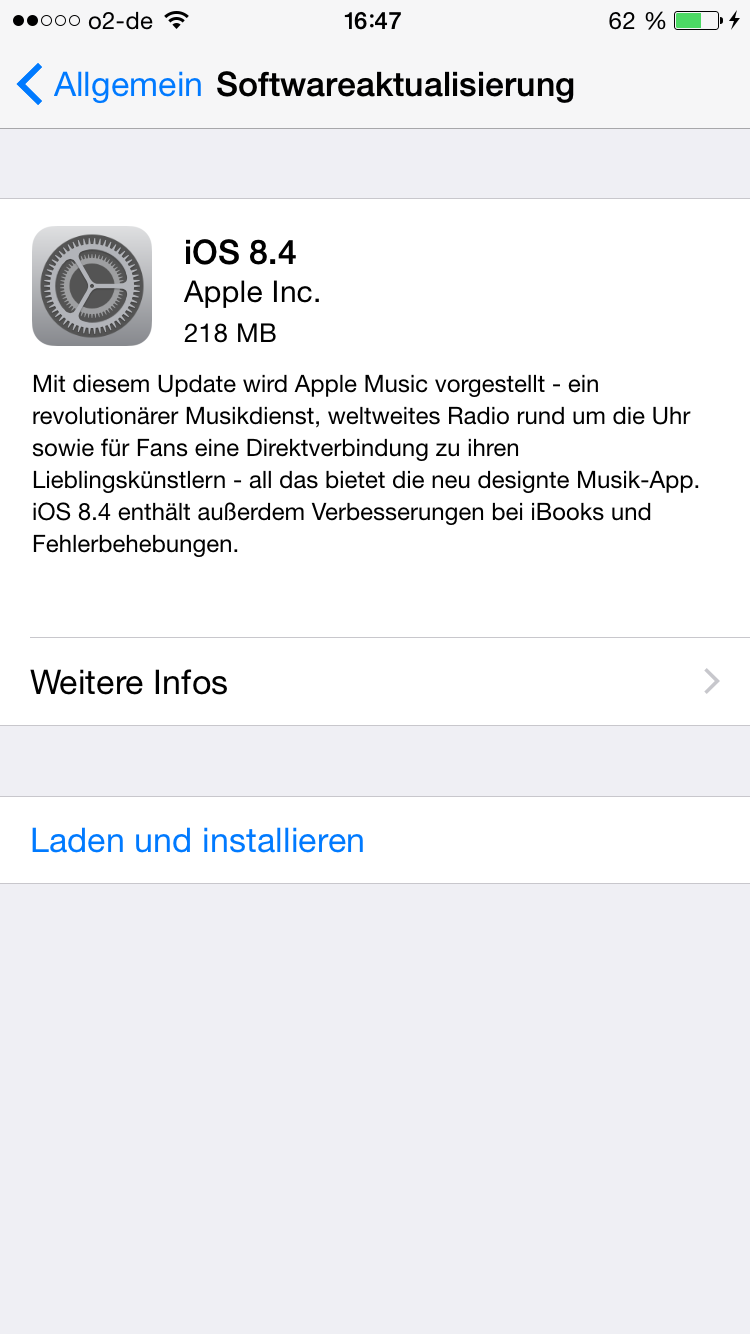Go back to Allgemein settings

point(109,85)
